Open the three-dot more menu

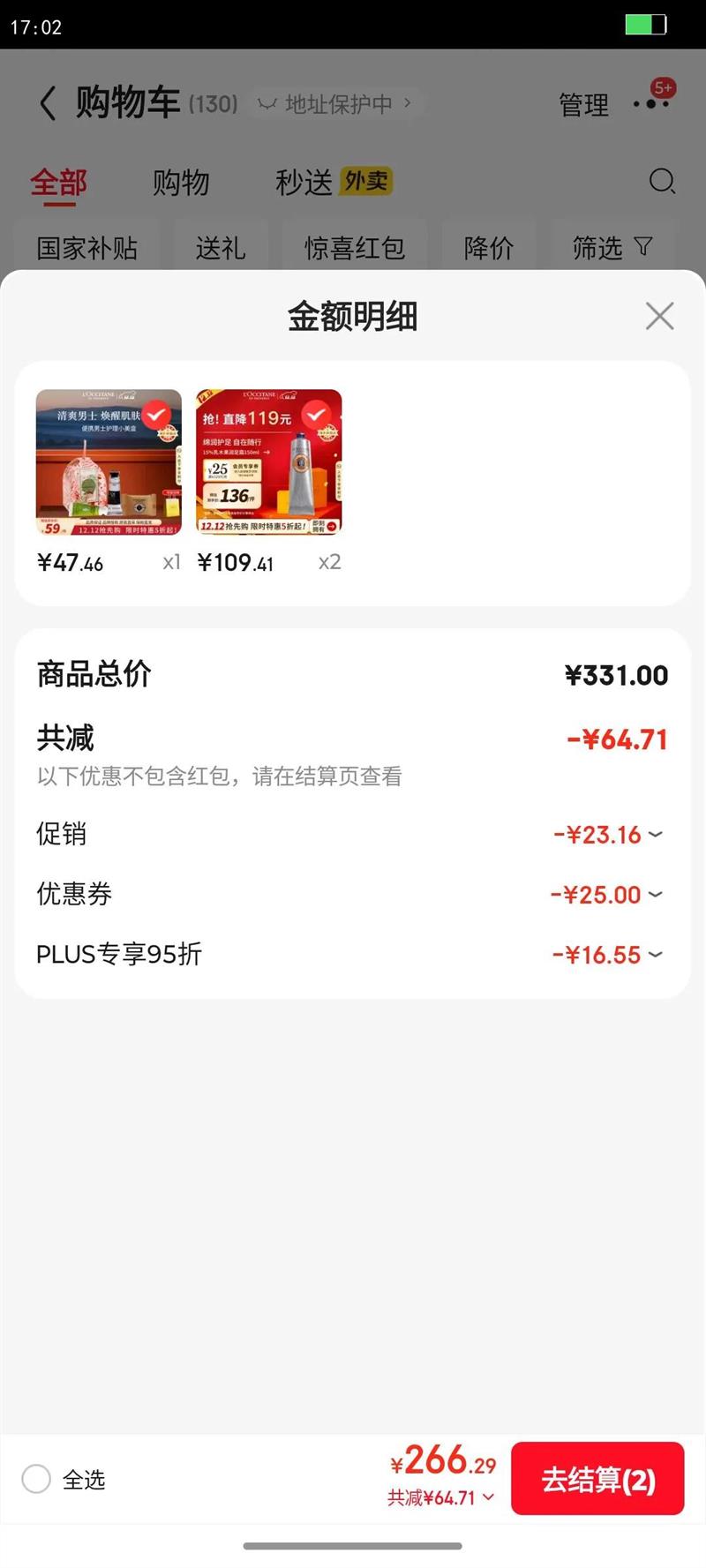pyautogui.click(x=651, y=103)
